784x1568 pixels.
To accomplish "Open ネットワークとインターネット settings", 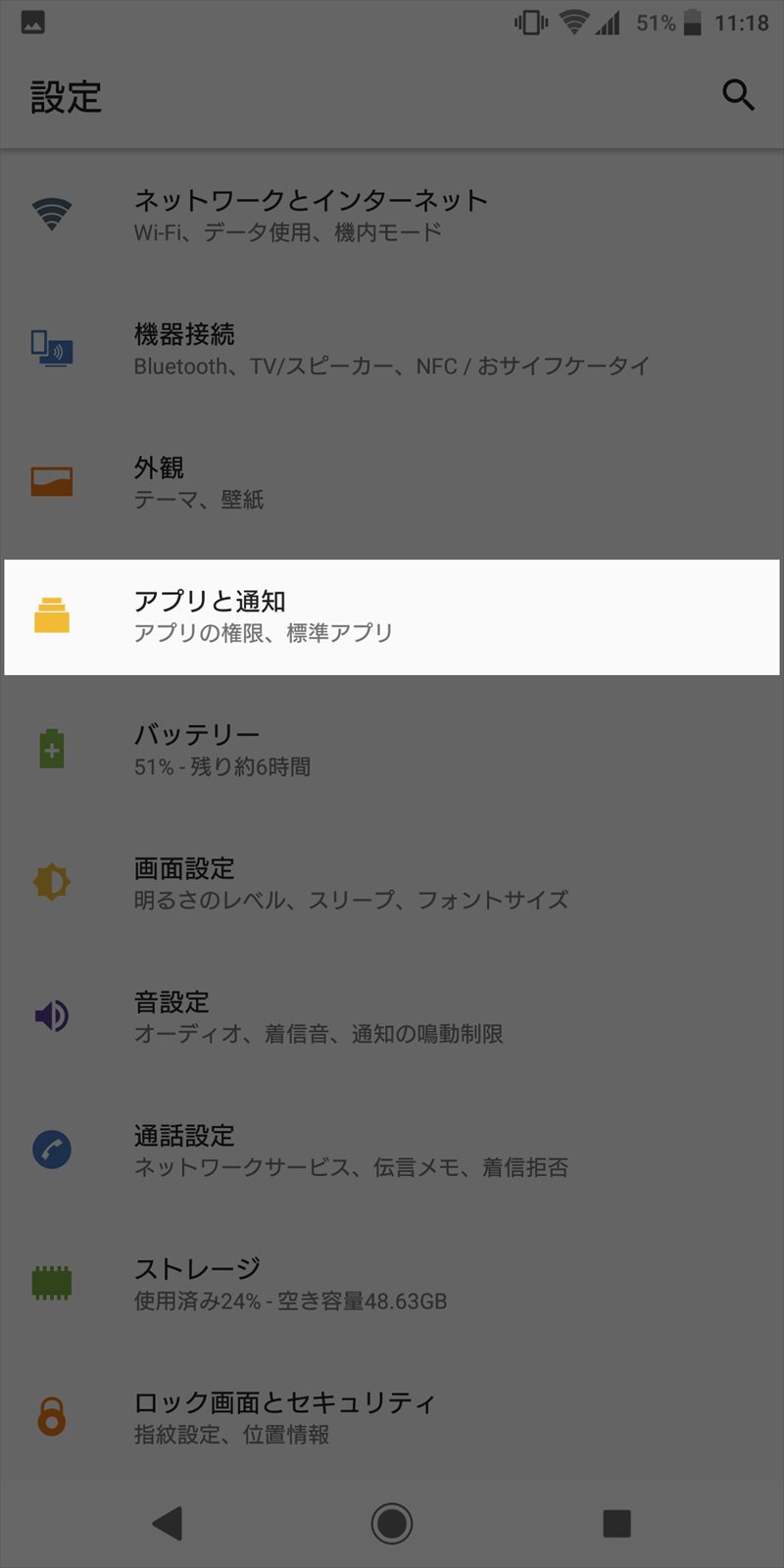I will pyautogui.click(x=392, y=216).
